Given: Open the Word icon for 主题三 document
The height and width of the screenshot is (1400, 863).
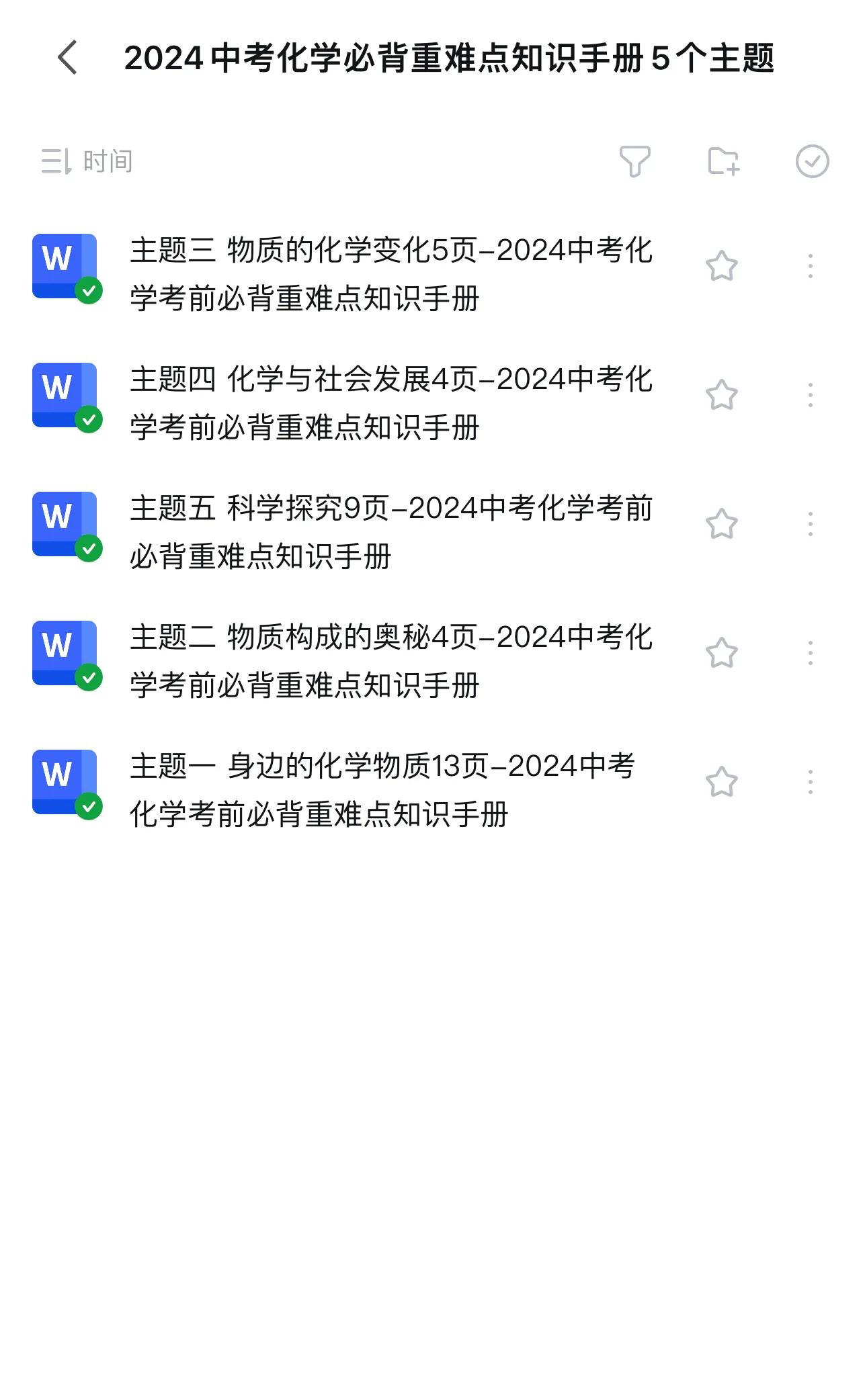Looking at the screenshot, I should pyautogui.click(x=64, y=264).
